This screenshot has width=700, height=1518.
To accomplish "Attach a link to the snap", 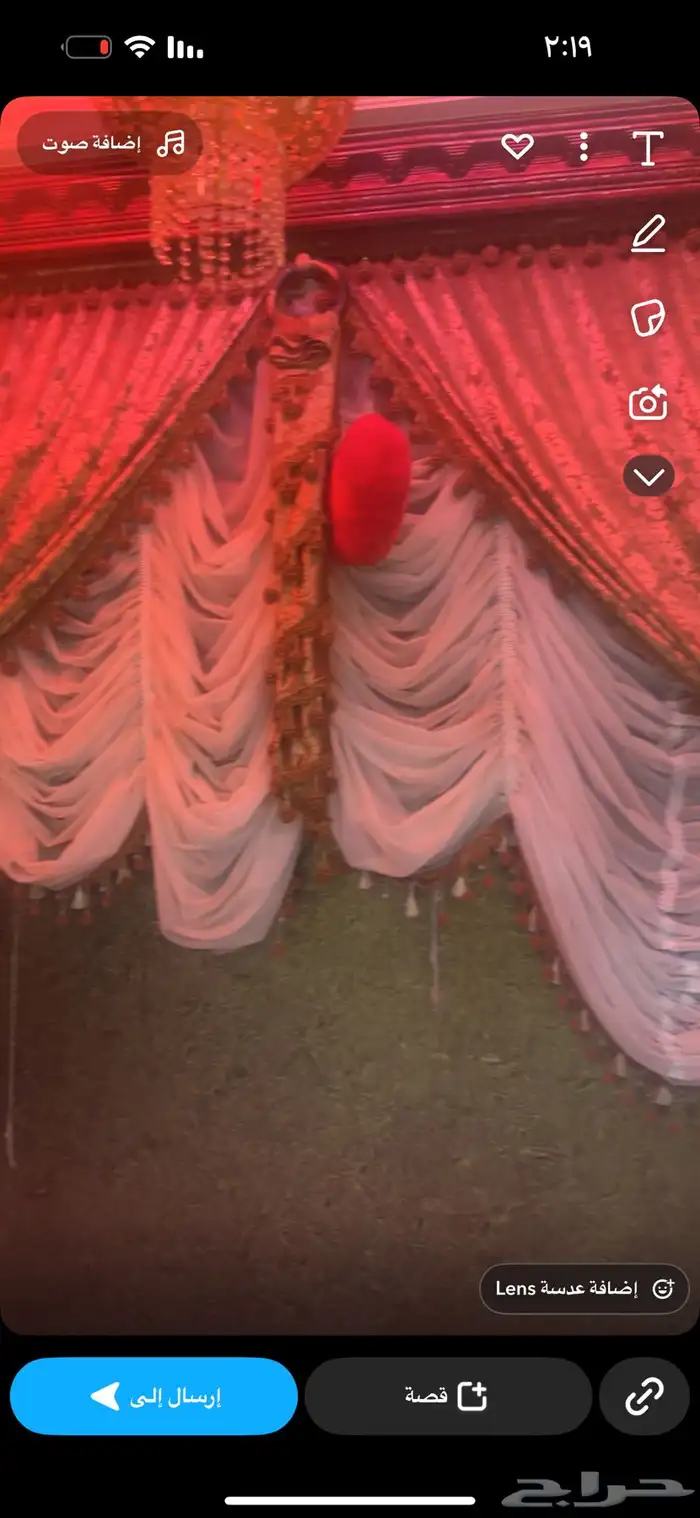I will pyautogui.click(x=644, y=1396).
